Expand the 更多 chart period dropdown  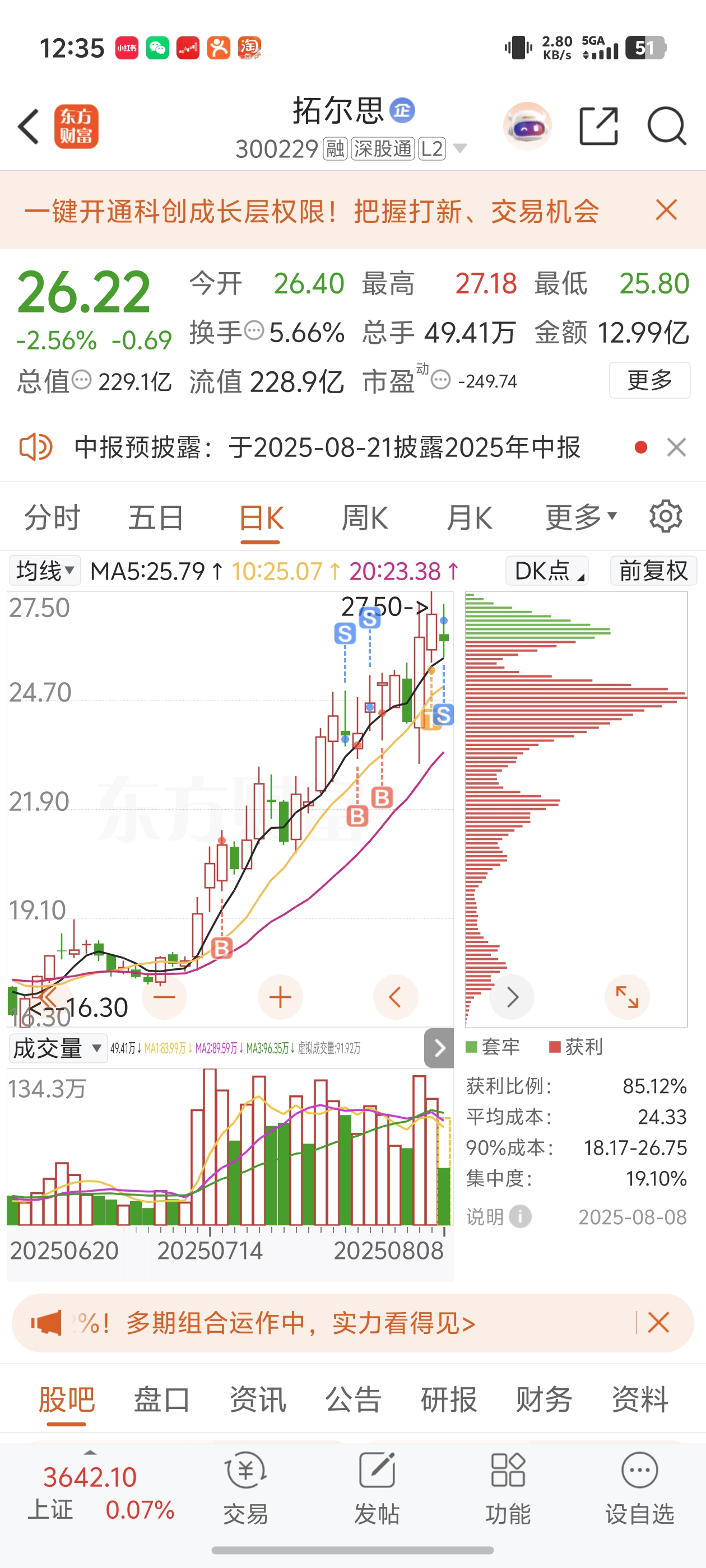581,518
